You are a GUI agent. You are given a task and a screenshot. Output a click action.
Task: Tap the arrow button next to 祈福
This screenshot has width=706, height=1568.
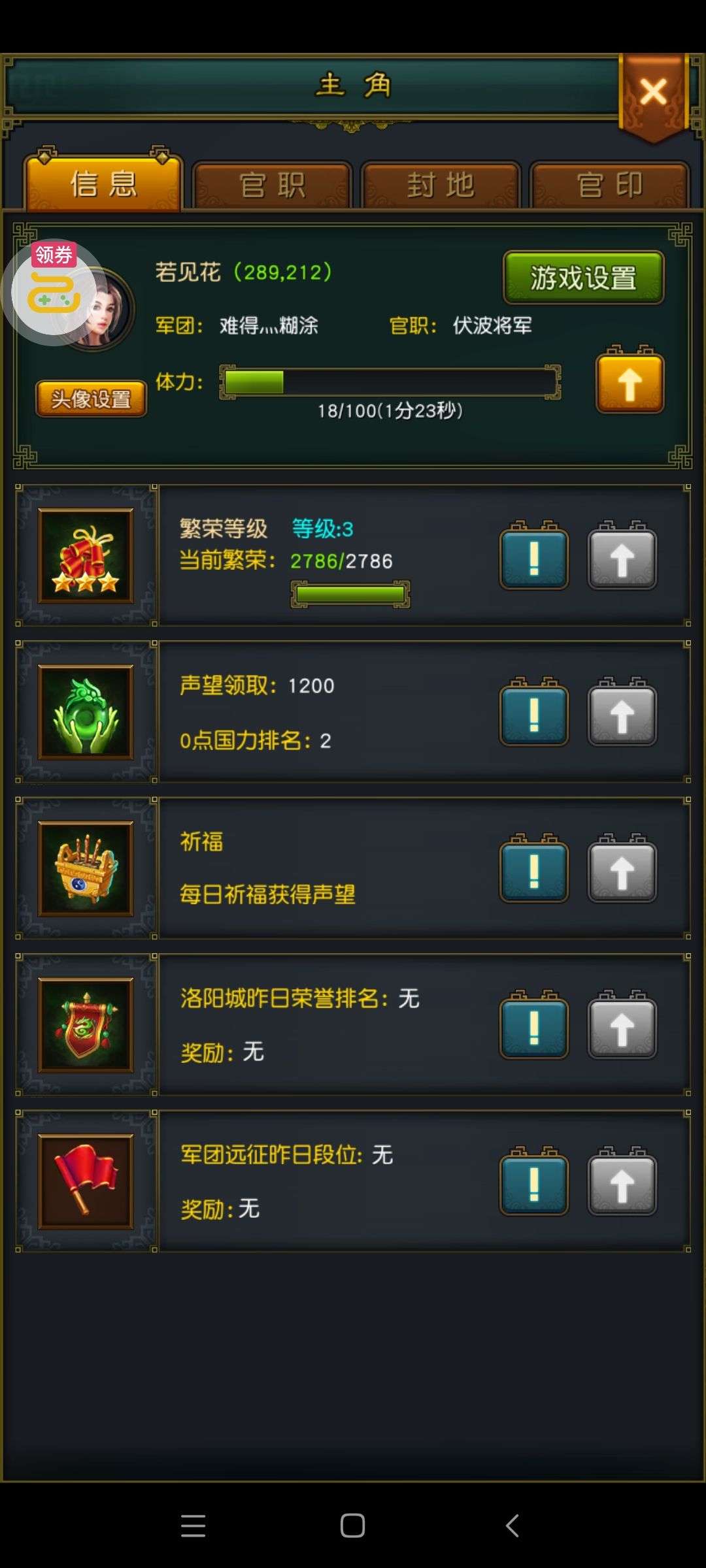pos(622,872)
